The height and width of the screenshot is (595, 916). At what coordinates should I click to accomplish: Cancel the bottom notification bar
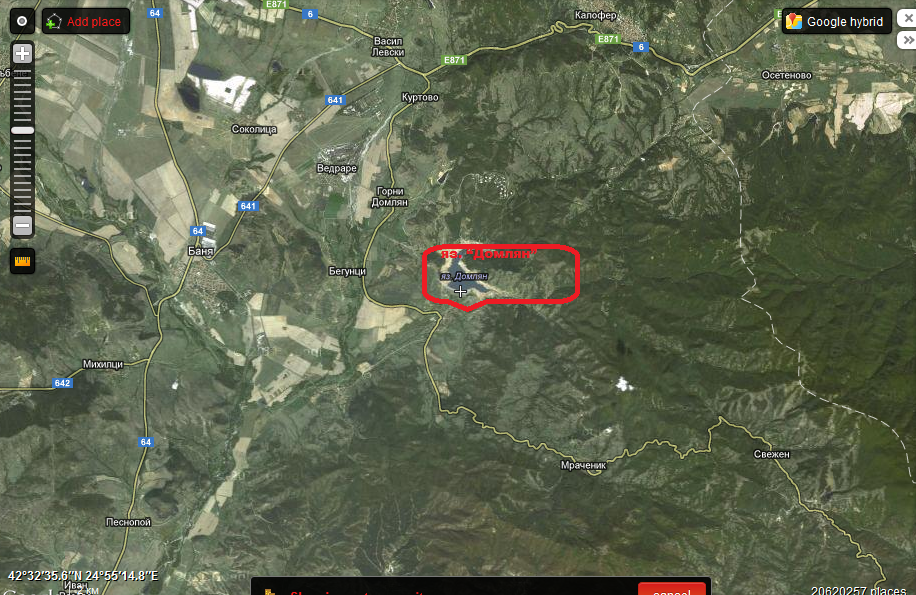[x=671, y=591]
